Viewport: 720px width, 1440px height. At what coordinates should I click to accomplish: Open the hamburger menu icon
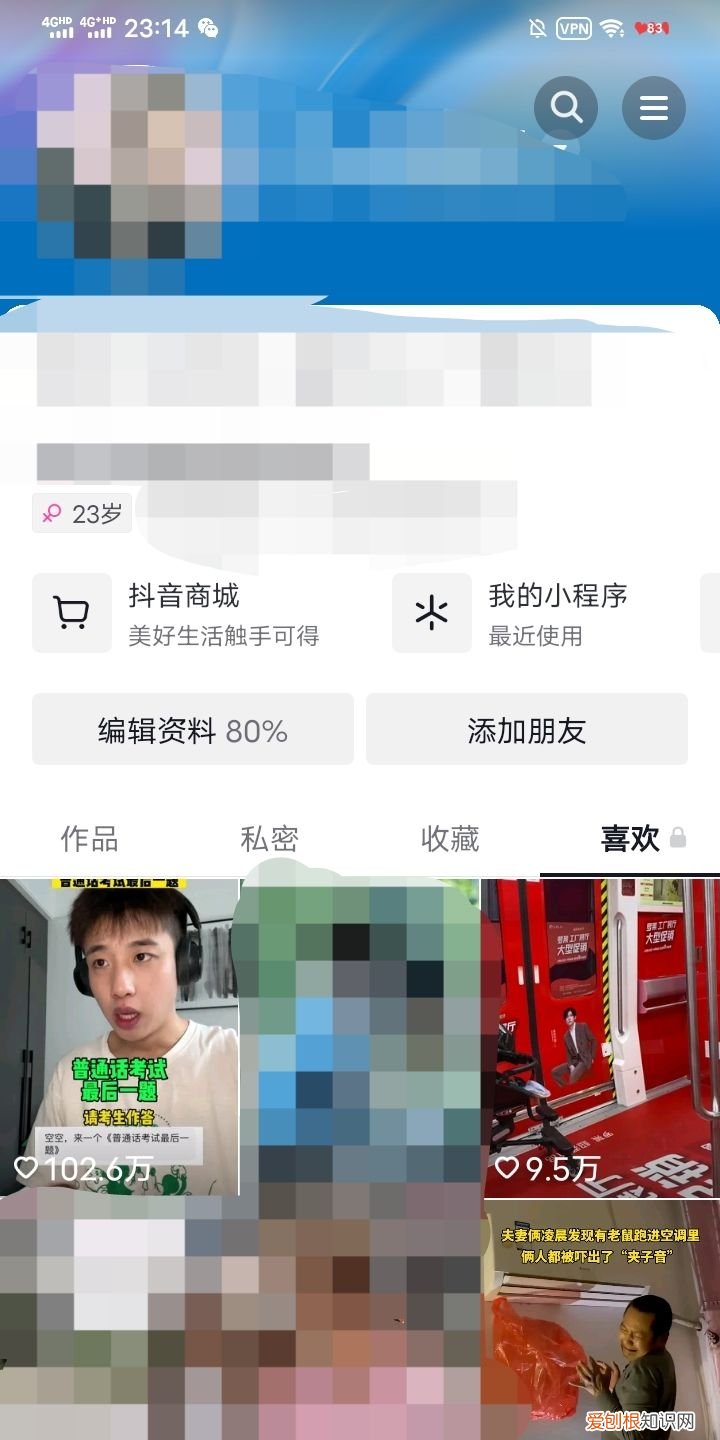click(x=653, y=107)
